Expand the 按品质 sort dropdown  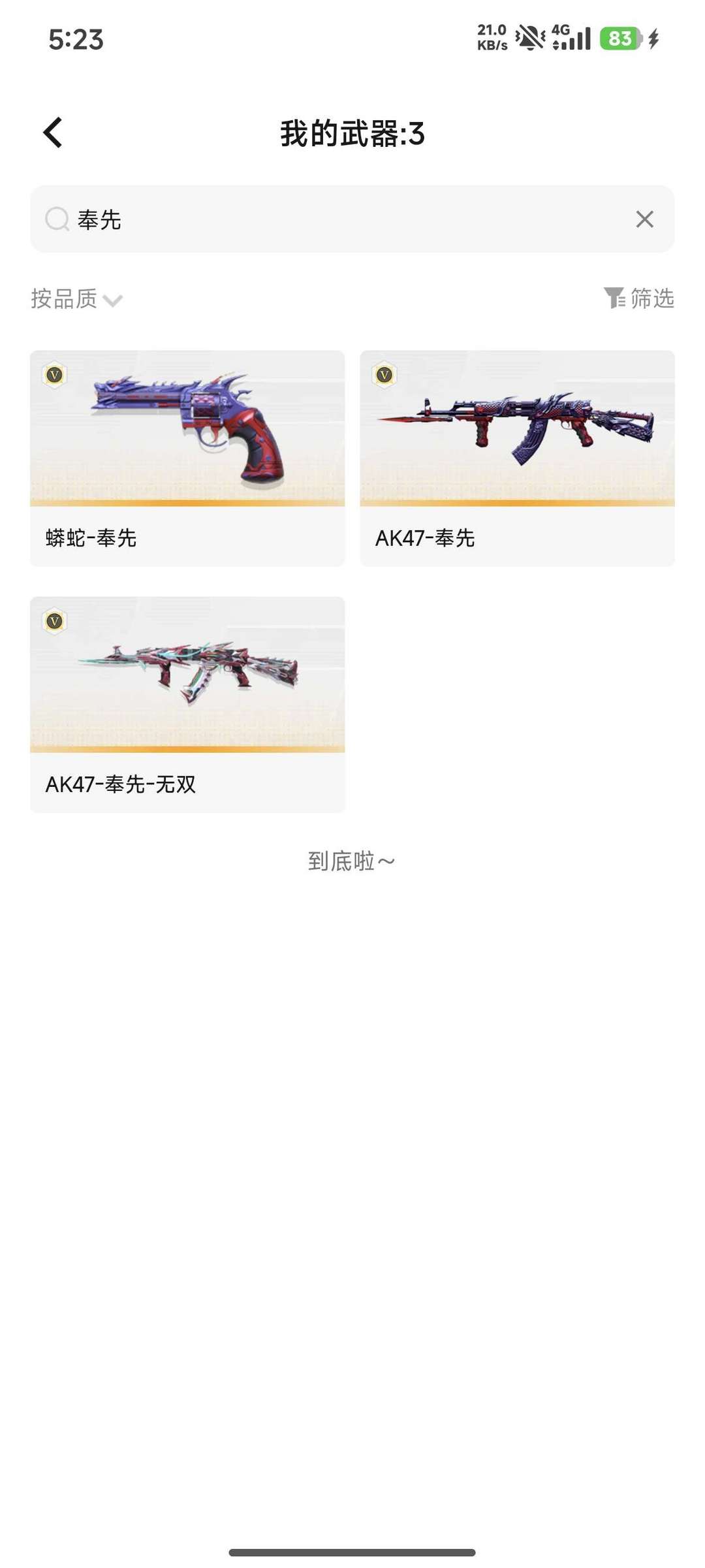[76, 298]
